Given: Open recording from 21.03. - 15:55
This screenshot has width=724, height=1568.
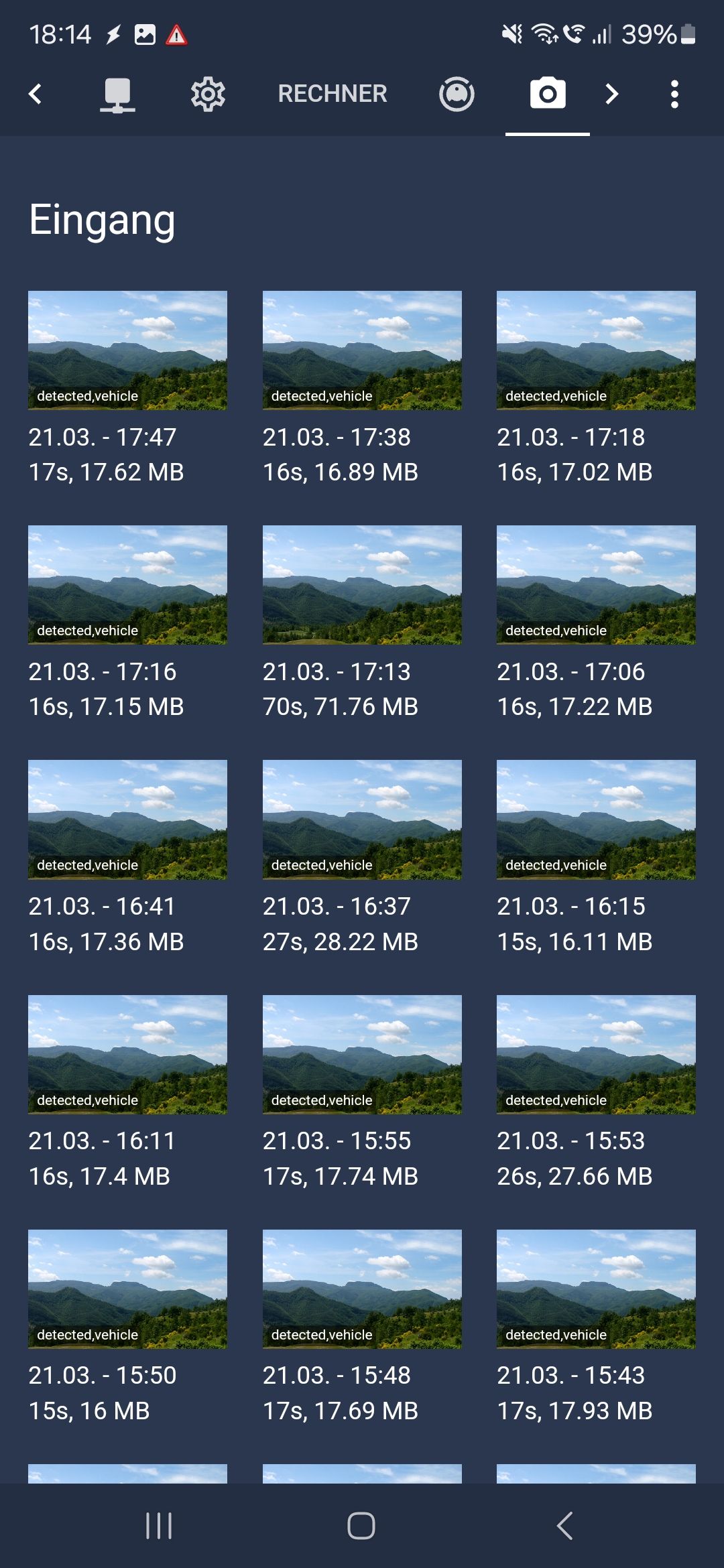Looking at the screenshot, I should tap(362, 1055).
